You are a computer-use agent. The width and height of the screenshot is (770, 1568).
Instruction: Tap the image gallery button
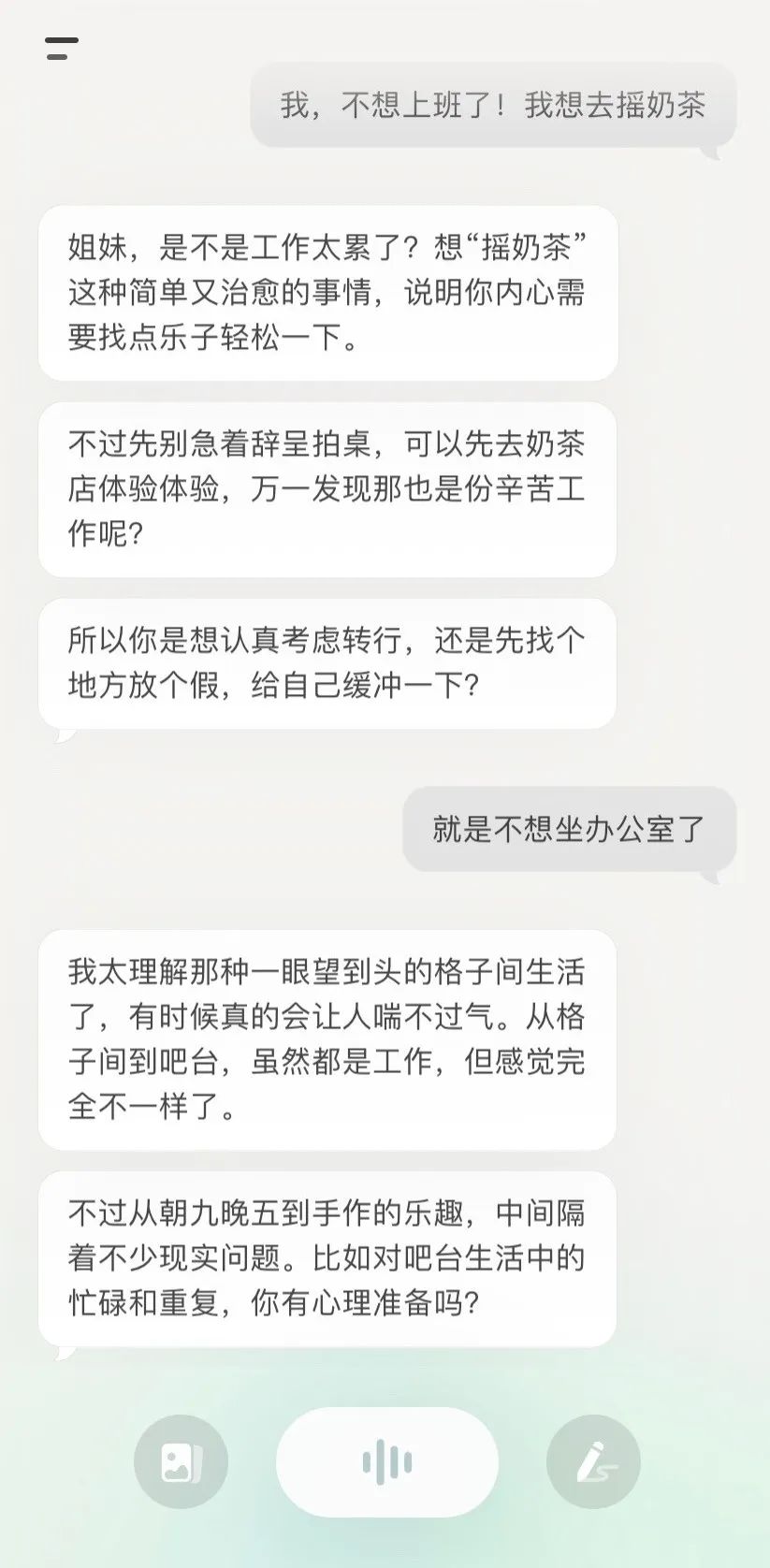point(181,1461)
